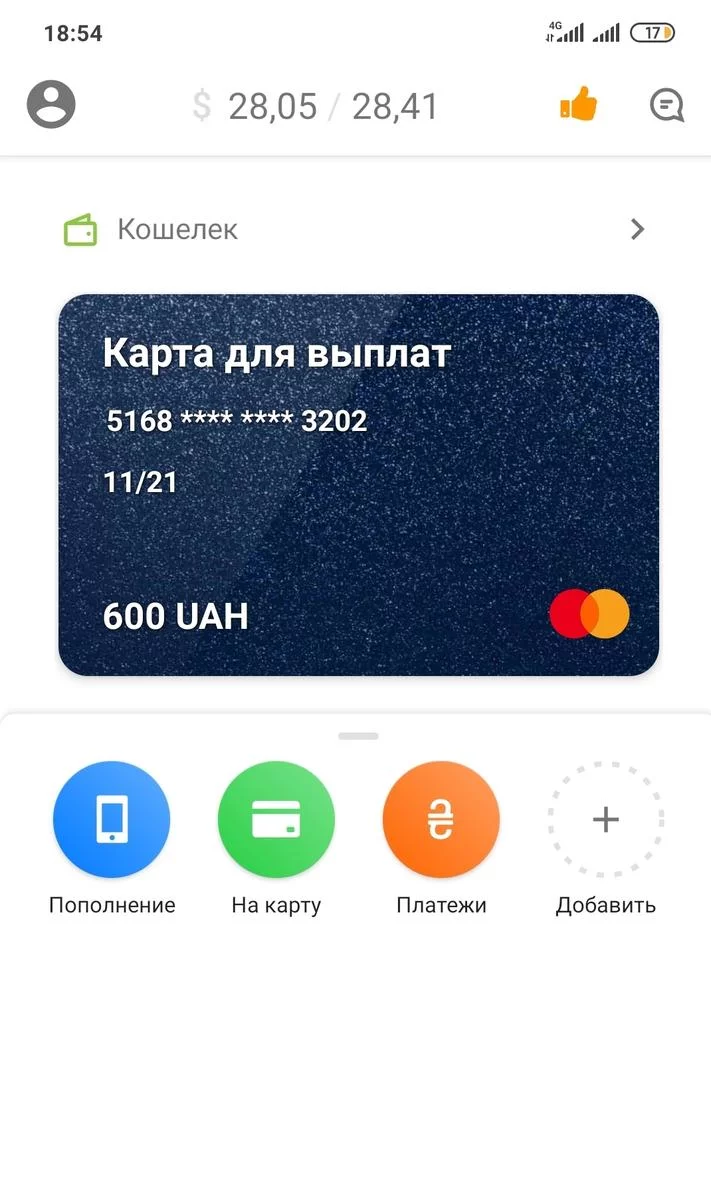The height and width of the screenshot is (1200, 711).
Task: Tap the bottom sheet handle
Action: (x=358, y=736)
